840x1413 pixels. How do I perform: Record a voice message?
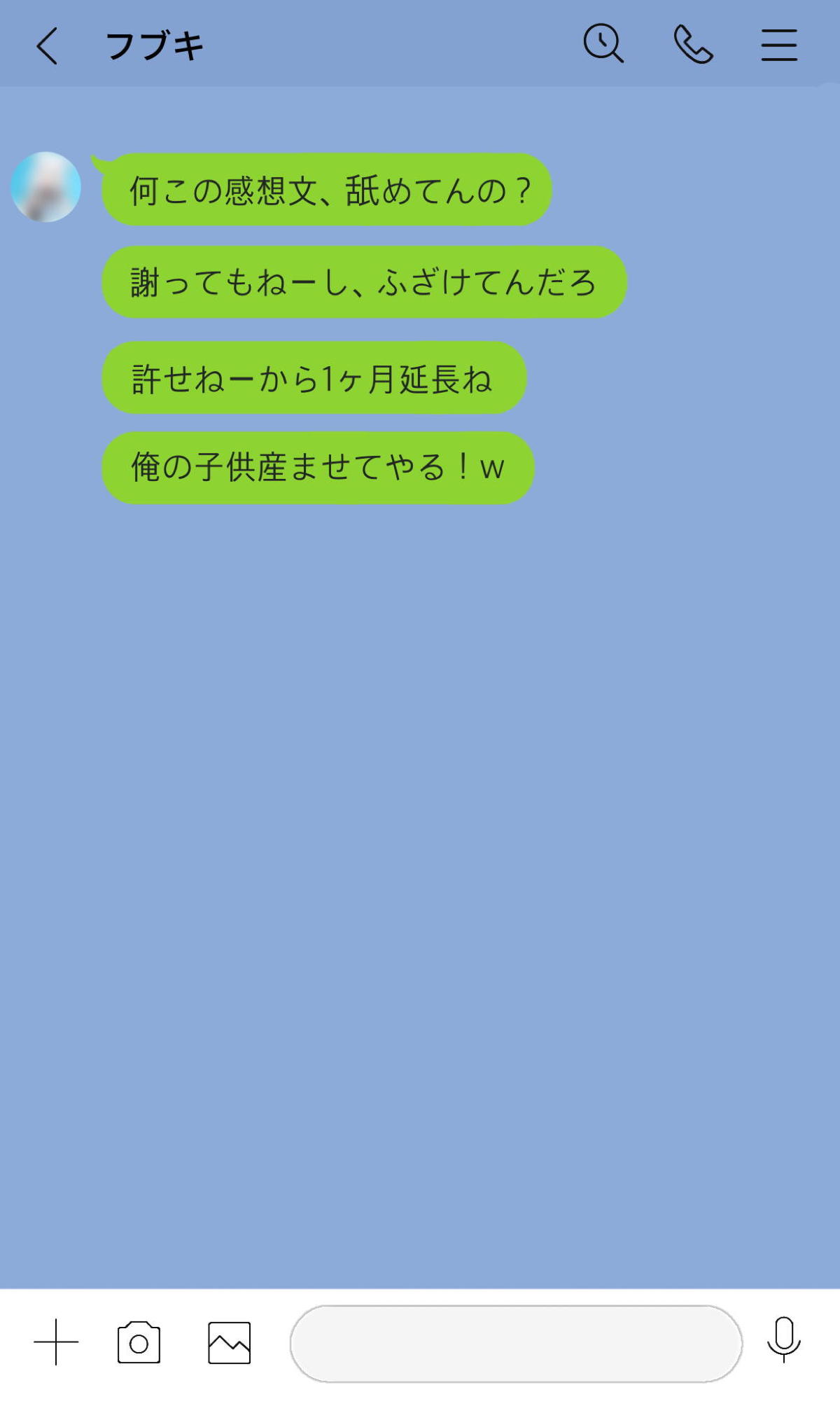tap(783, 1339)
